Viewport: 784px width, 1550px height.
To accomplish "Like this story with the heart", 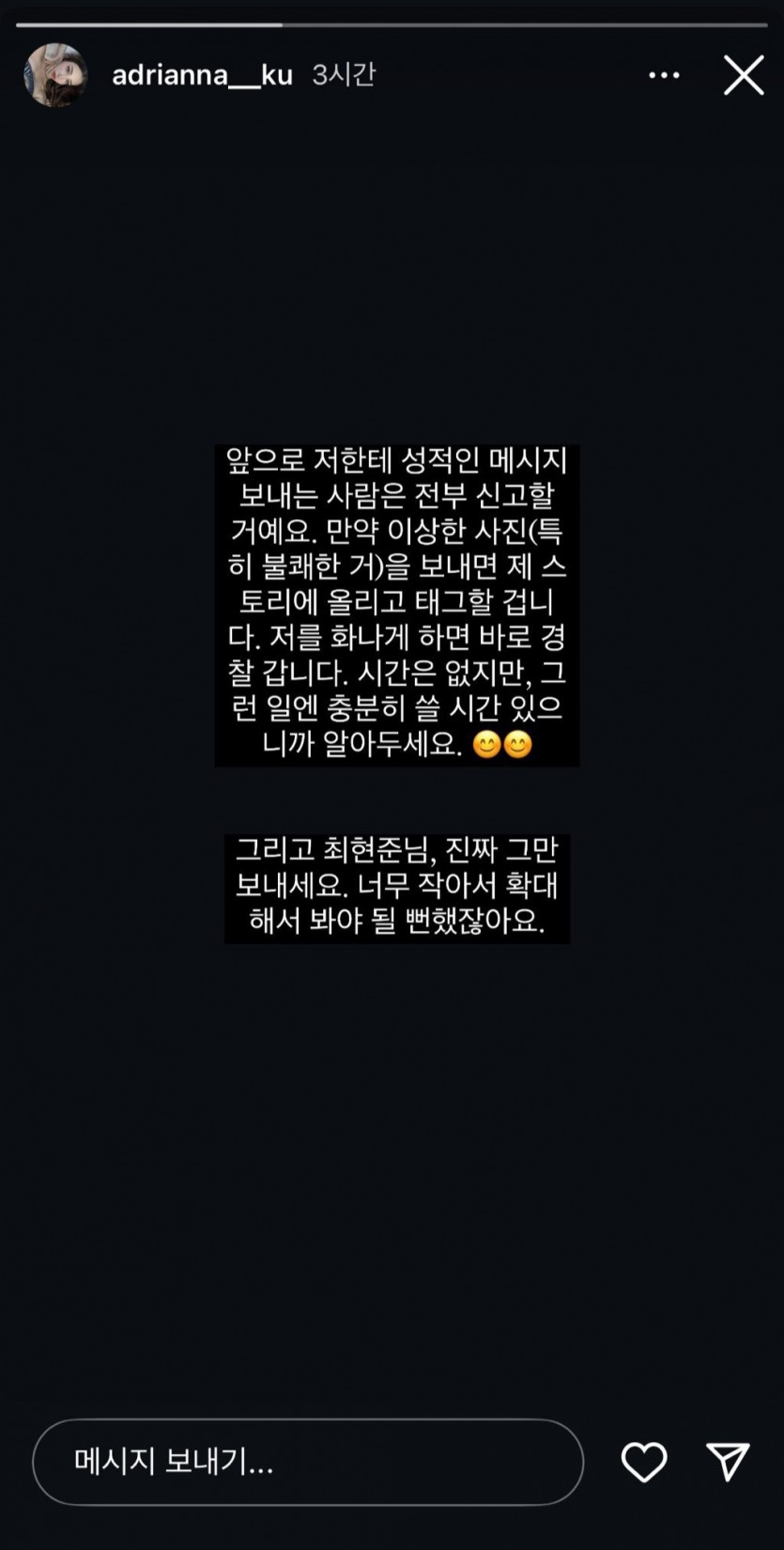I will [x=644, y=1462].
